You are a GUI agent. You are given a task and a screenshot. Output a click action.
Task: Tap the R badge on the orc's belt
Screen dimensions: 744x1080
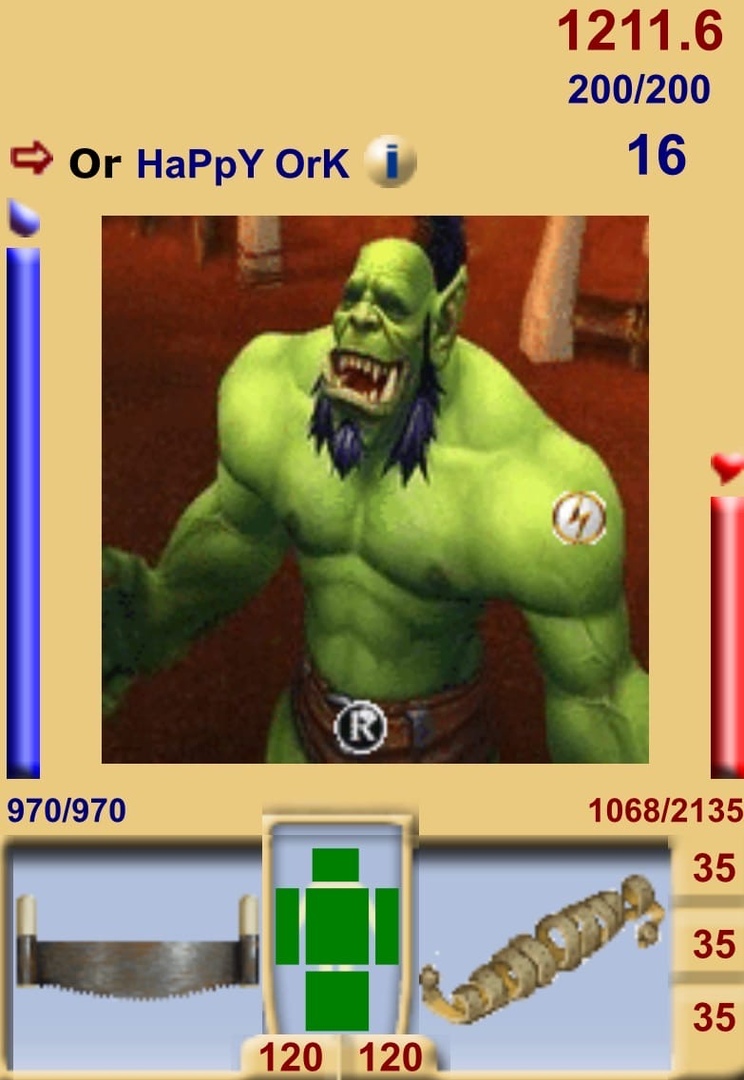pyautogui.click(x=360, y=727)
